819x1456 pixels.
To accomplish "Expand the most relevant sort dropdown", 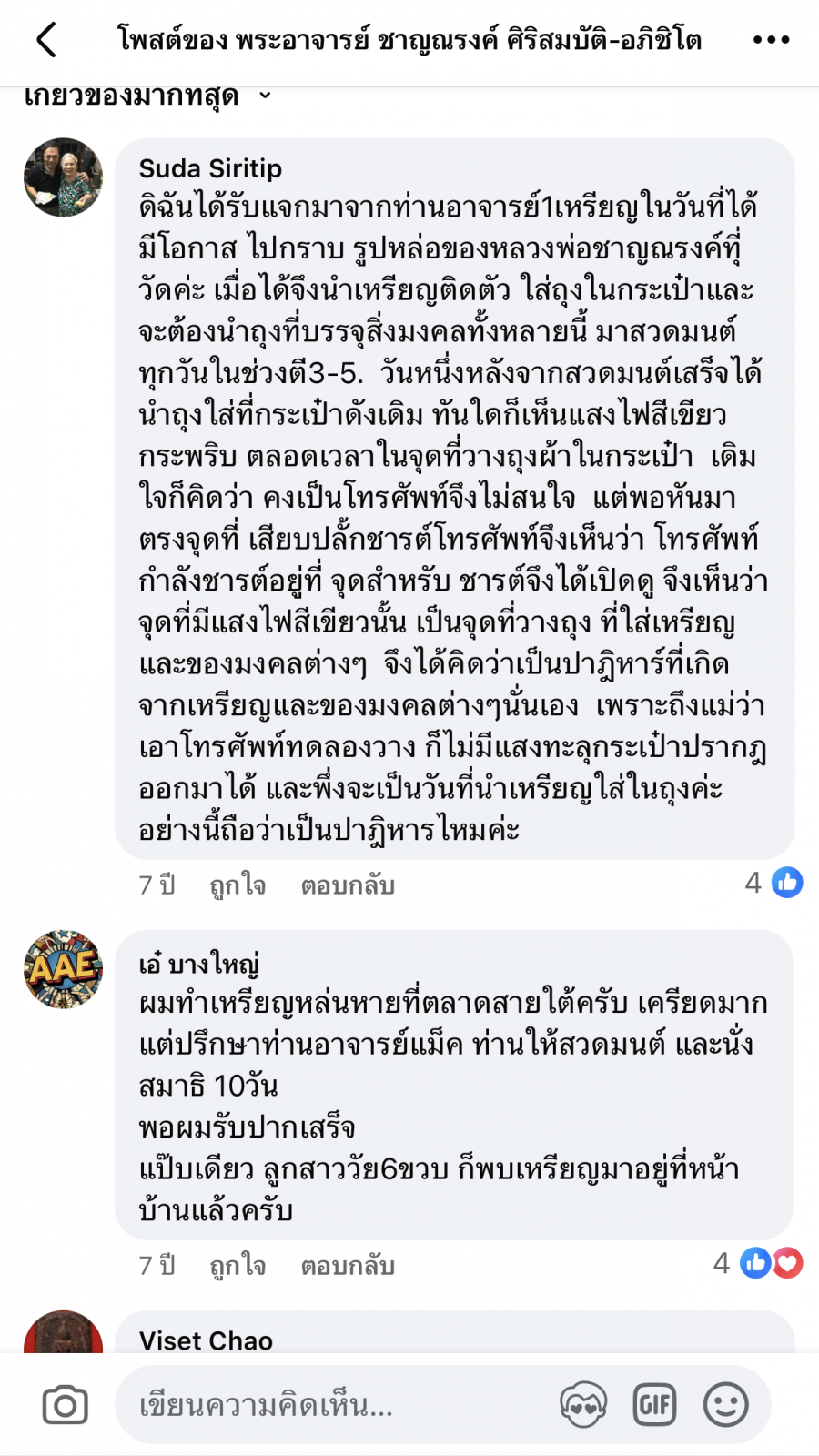I will click(x=265, y=96).
